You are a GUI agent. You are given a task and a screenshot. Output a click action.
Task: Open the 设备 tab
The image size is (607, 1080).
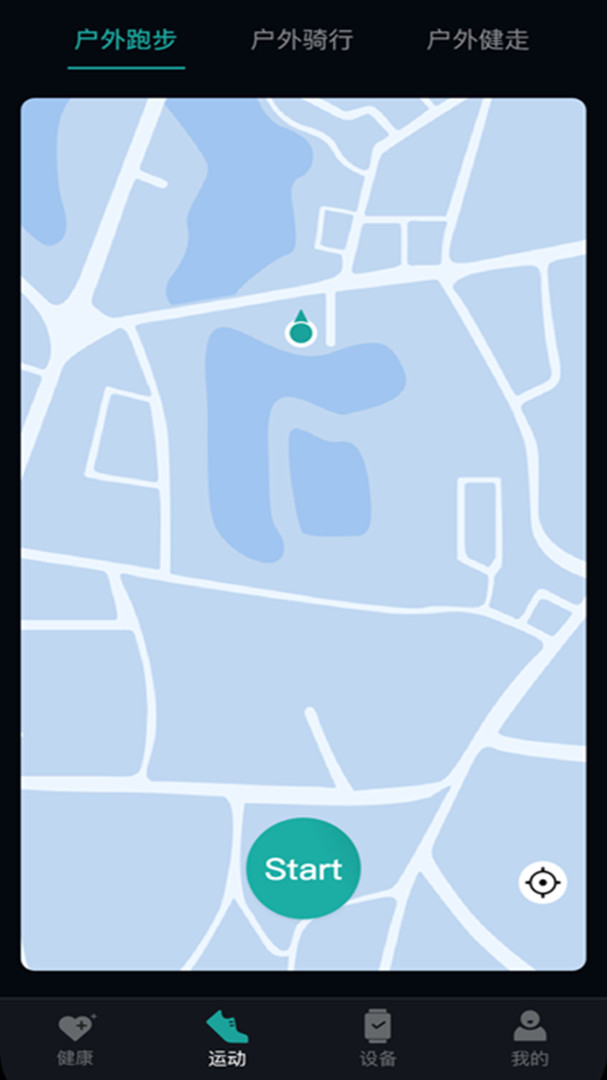pos(378,1038)
